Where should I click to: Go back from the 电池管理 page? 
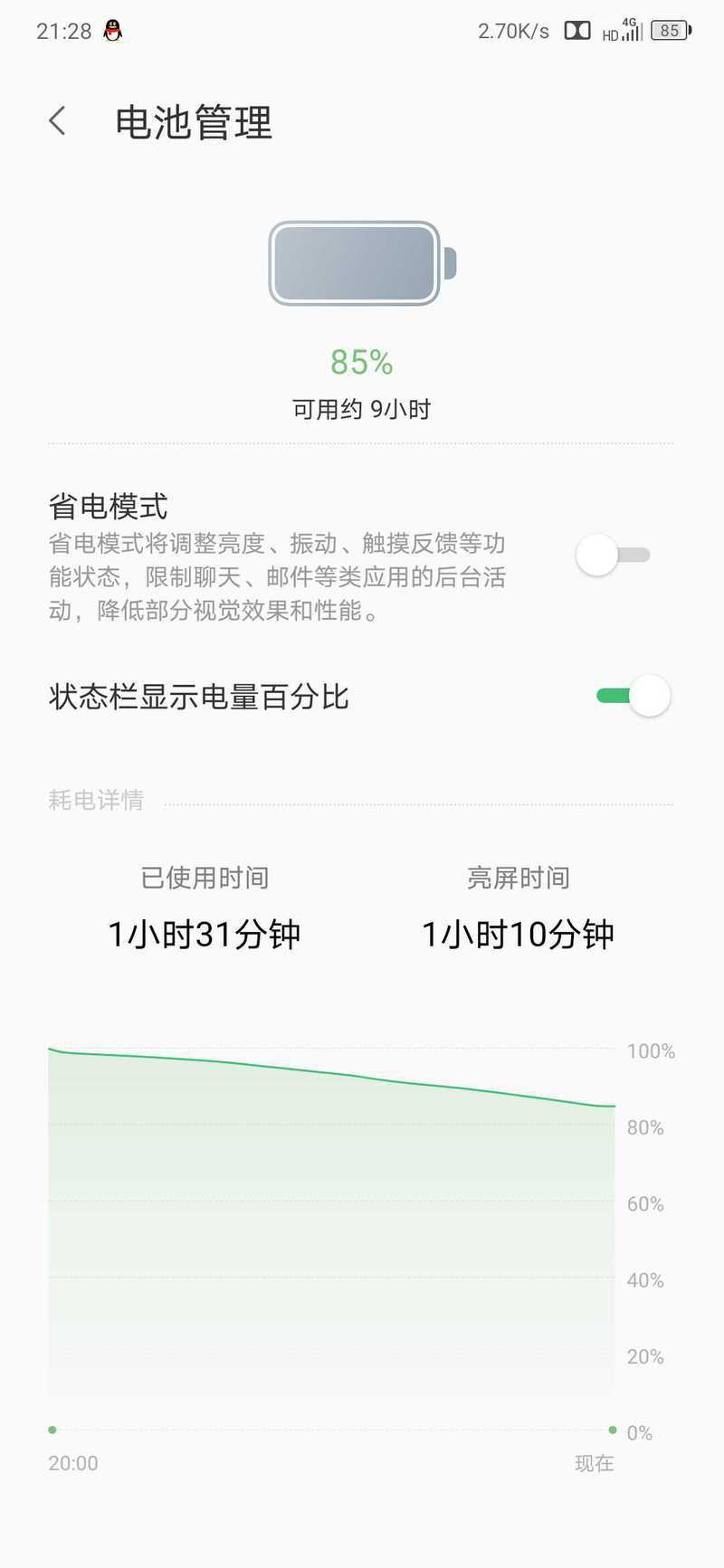58,121
